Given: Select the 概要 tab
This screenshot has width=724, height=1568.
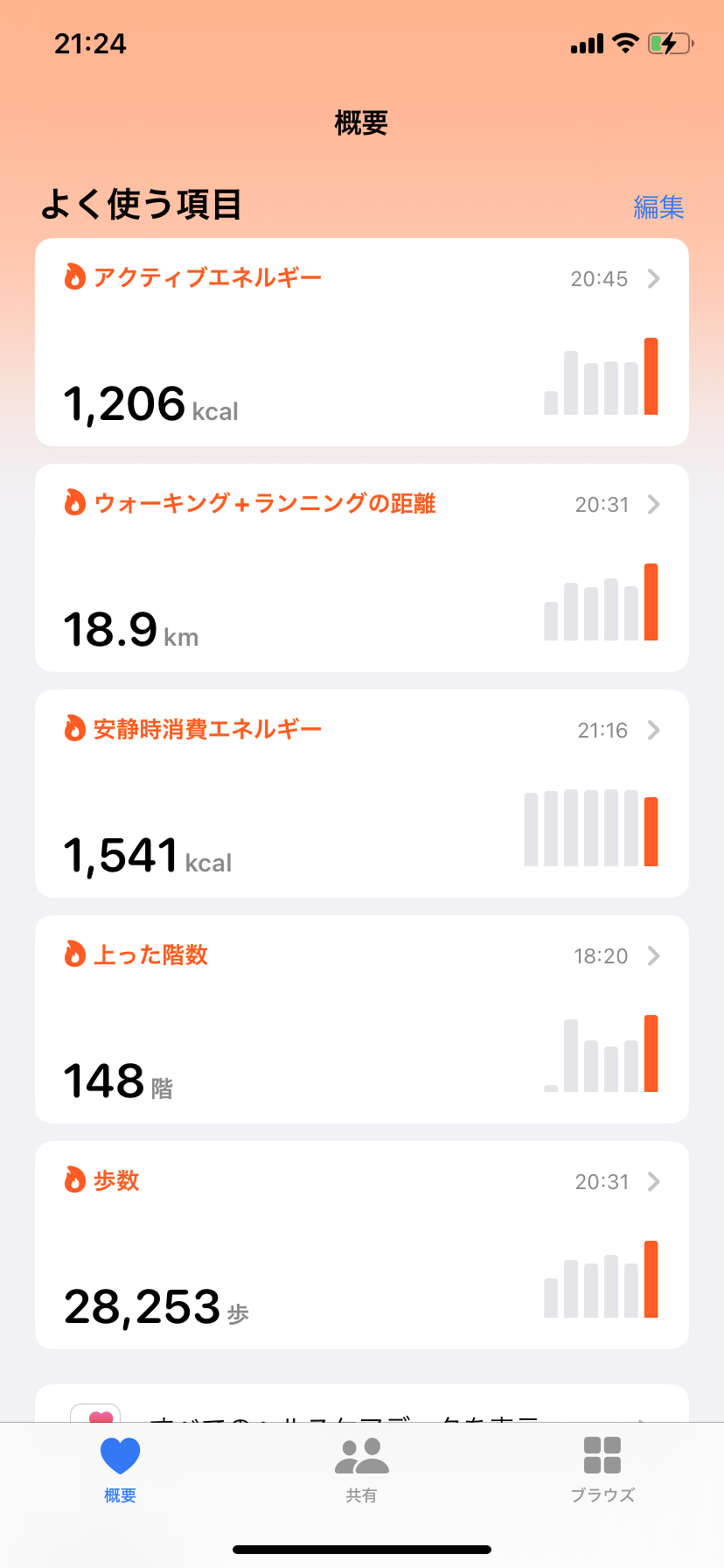Looking at the screenshot, I should tap(120, 1470).
